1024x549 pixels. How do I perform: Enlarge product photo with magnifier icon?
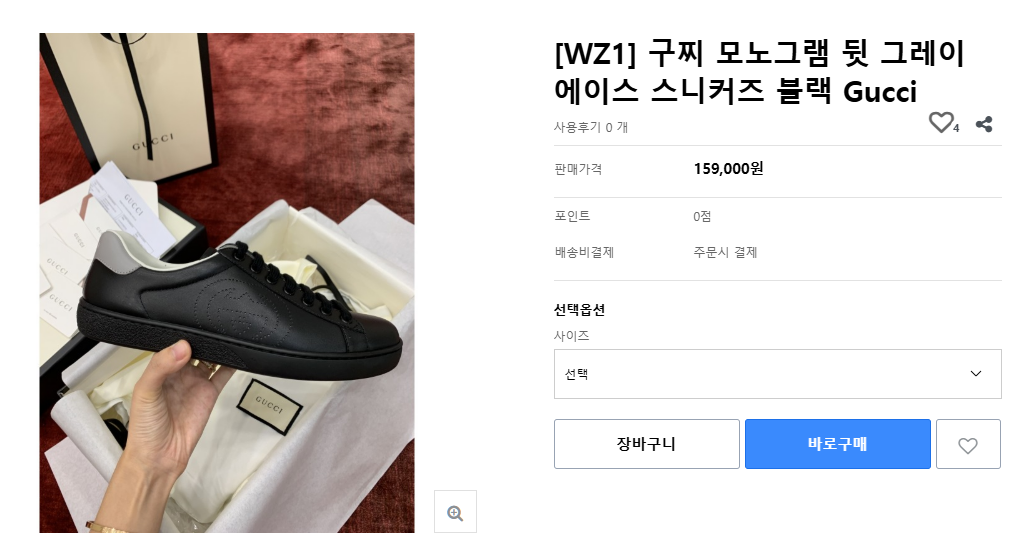point(455,512)
